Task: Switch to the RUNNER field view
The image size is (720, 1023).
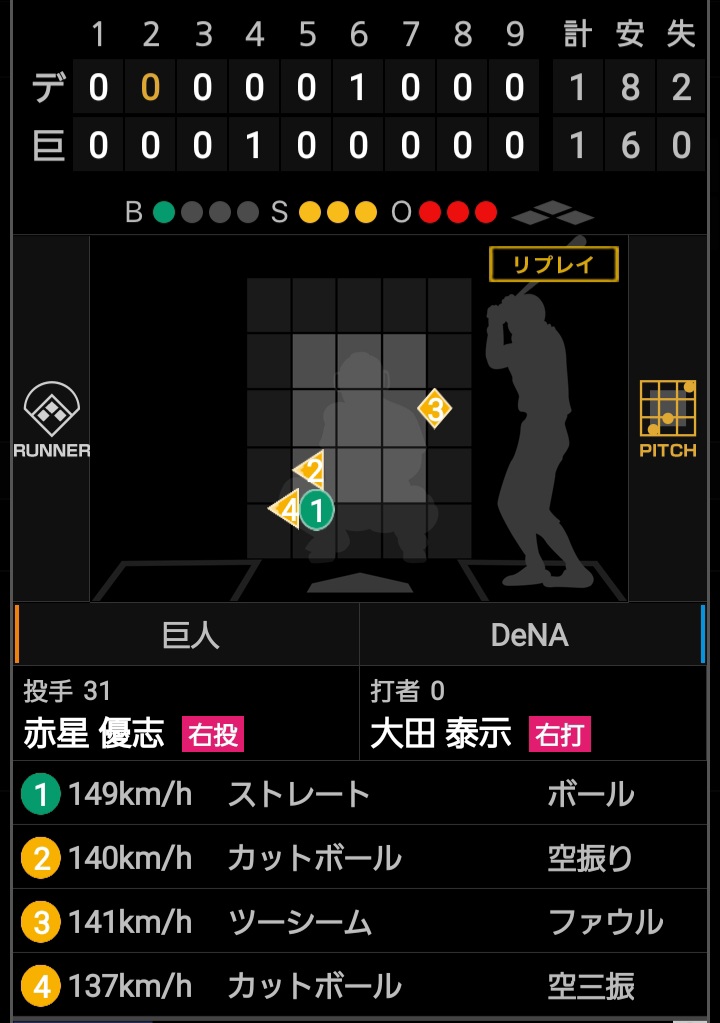Action: (x=51, y=421)
